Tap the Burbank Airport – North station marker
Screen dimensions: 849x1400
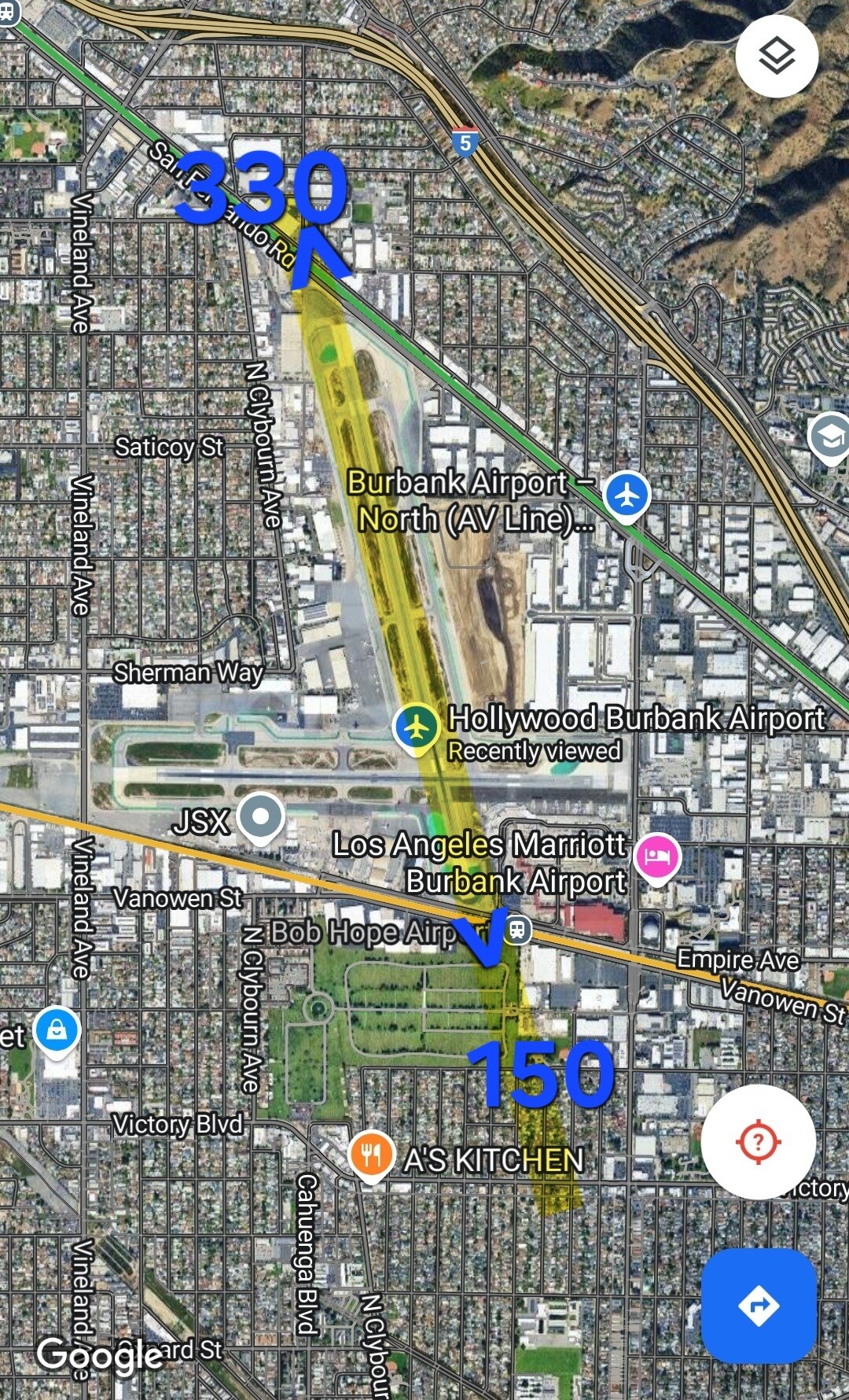[x=627, y=496]
